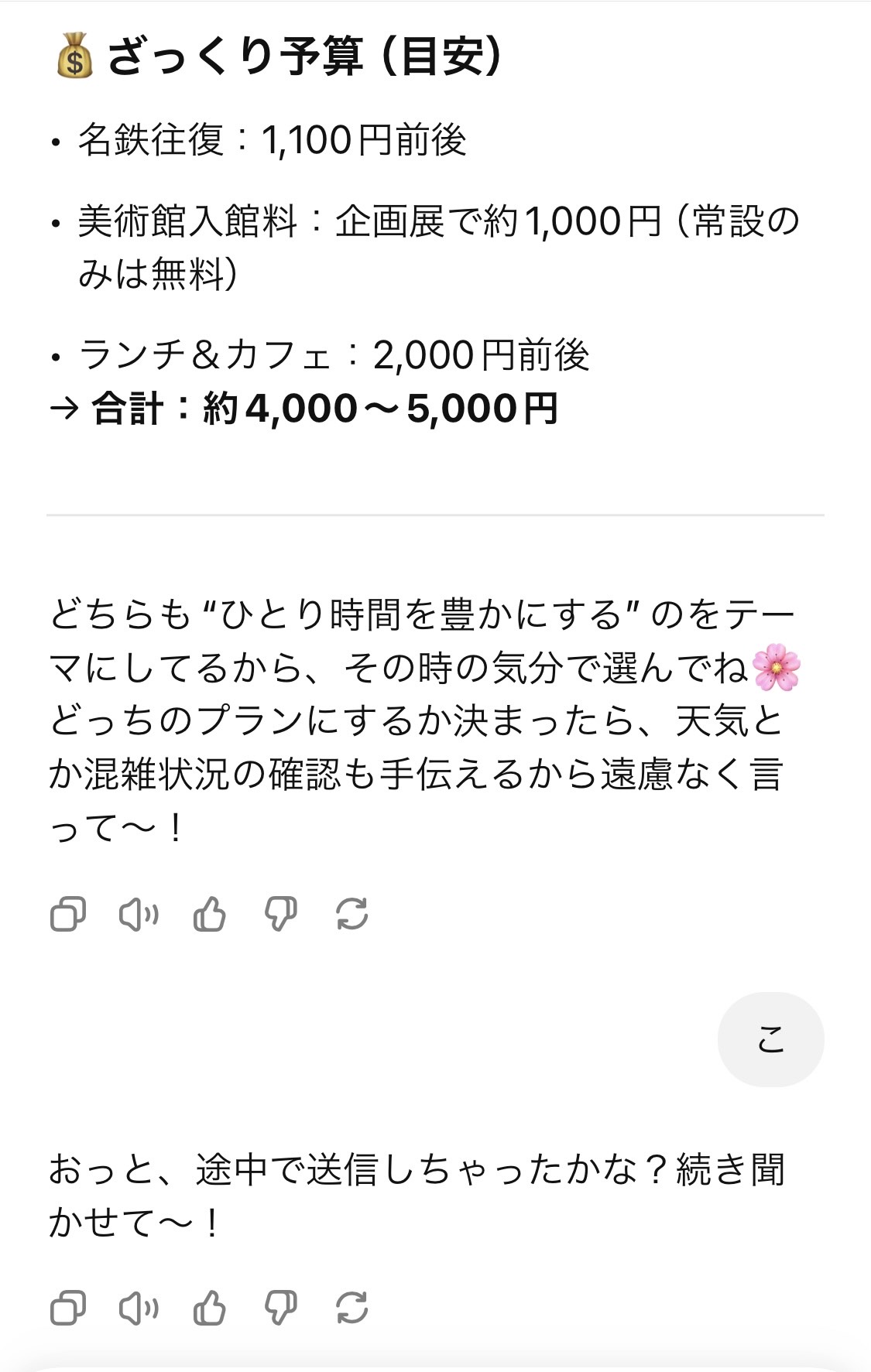The height and width of the screenshot is (1372, 871).
Task: Read aloud the 続き聞かせて〜！ reply
Action: 139,1309
